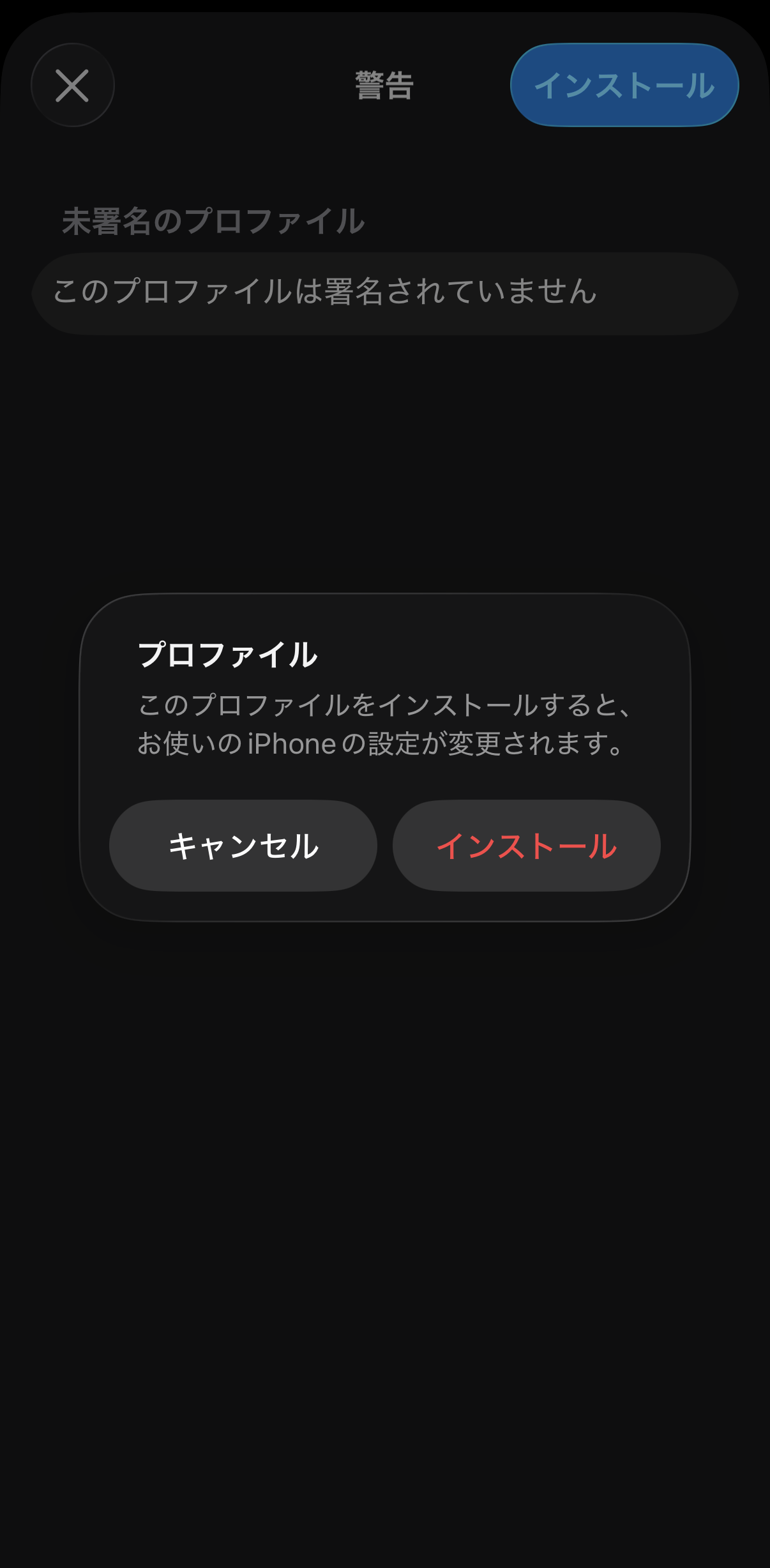Choose インストール inside the popup dialog
Viewport: 770px width, 1568px height.
[528, 845]
